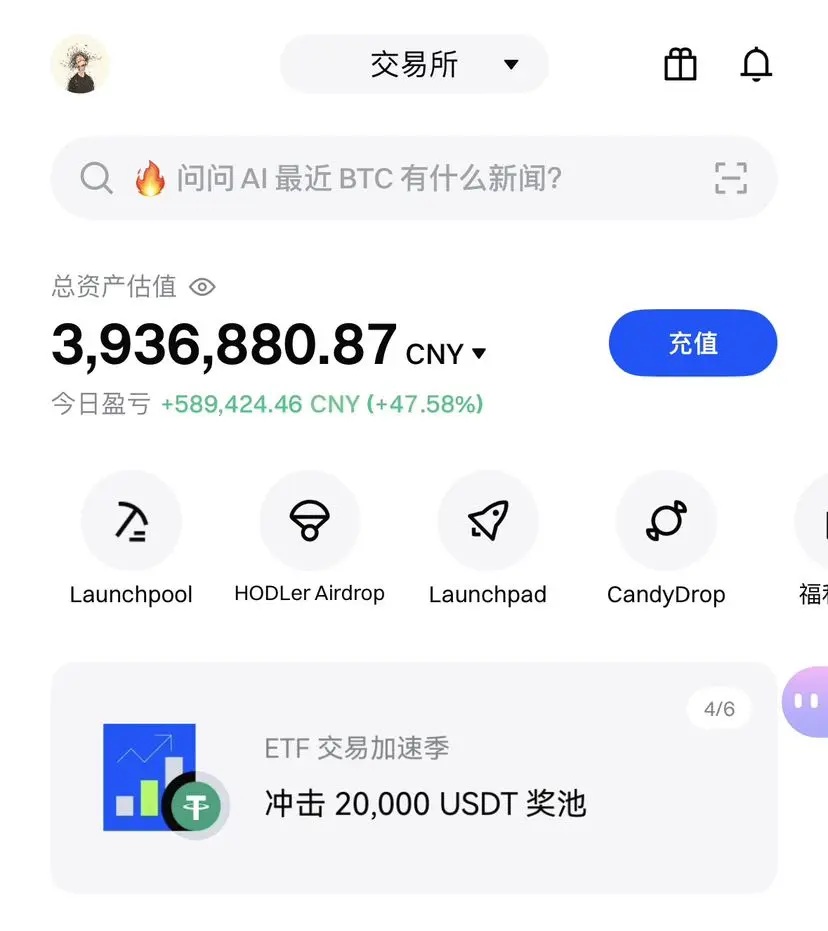Open your profile avatar
828x931 pixels.
tap(80, 64)
